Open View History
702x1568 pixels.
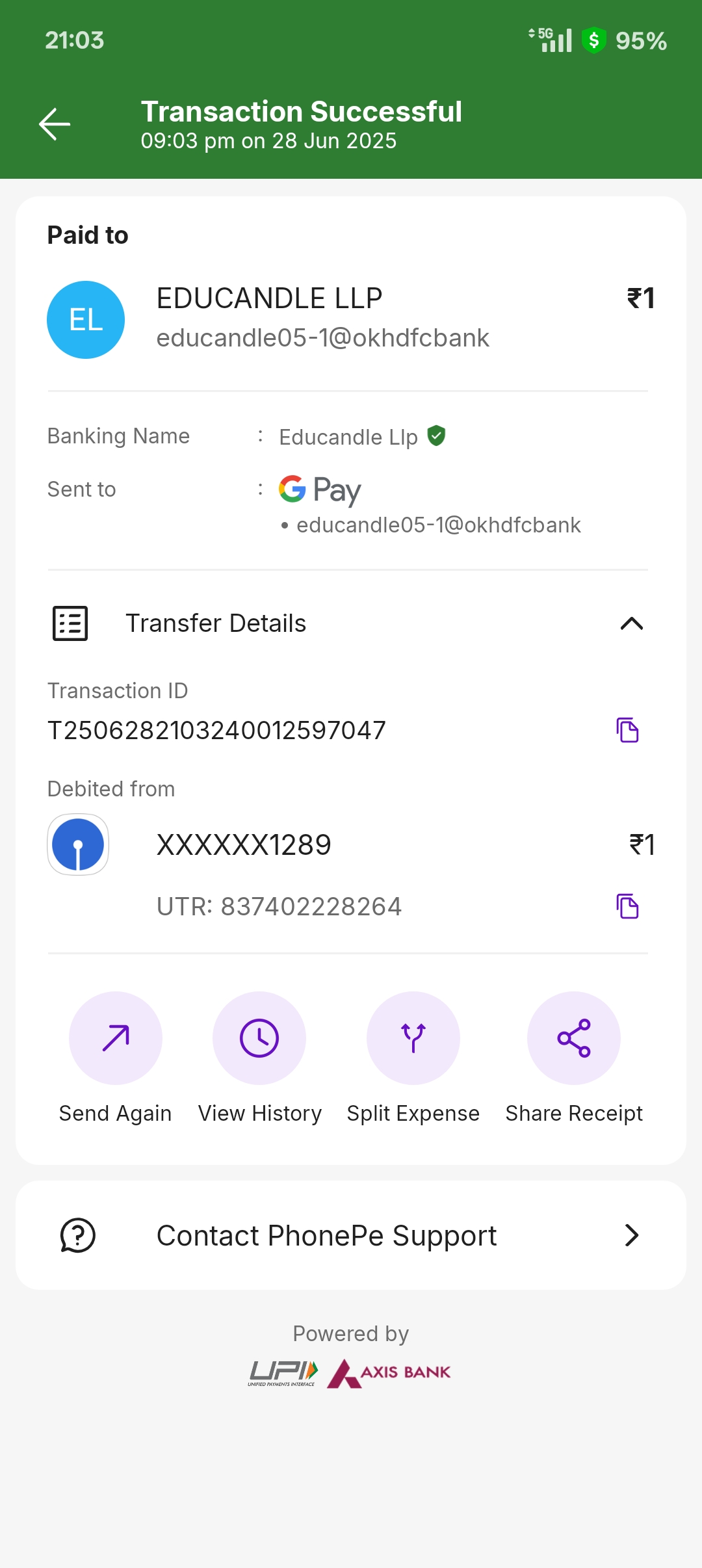pyautogui.click(x=259, y=1038)
